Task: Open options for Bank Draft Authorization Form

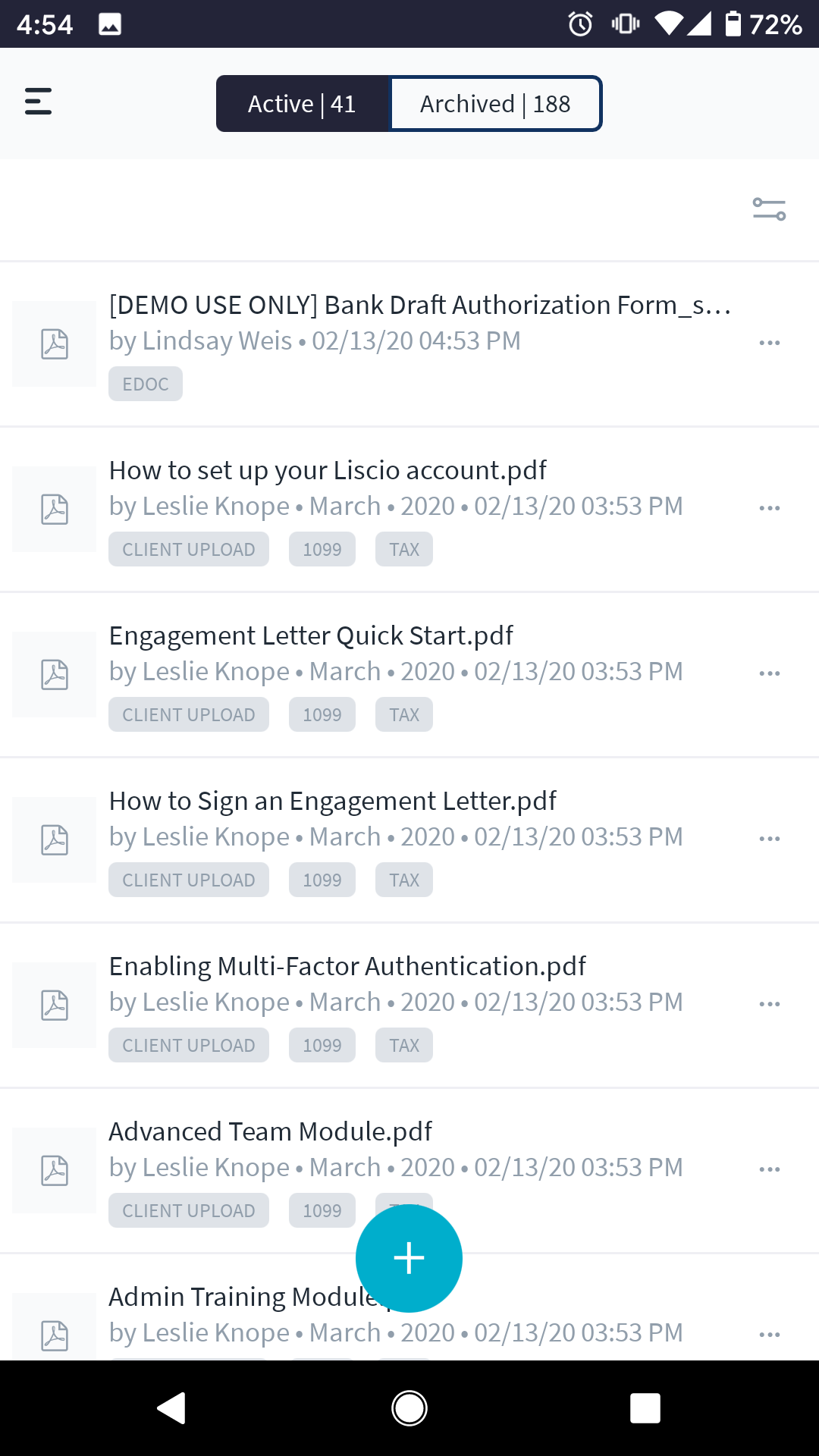Action: [x=769, y=343]
